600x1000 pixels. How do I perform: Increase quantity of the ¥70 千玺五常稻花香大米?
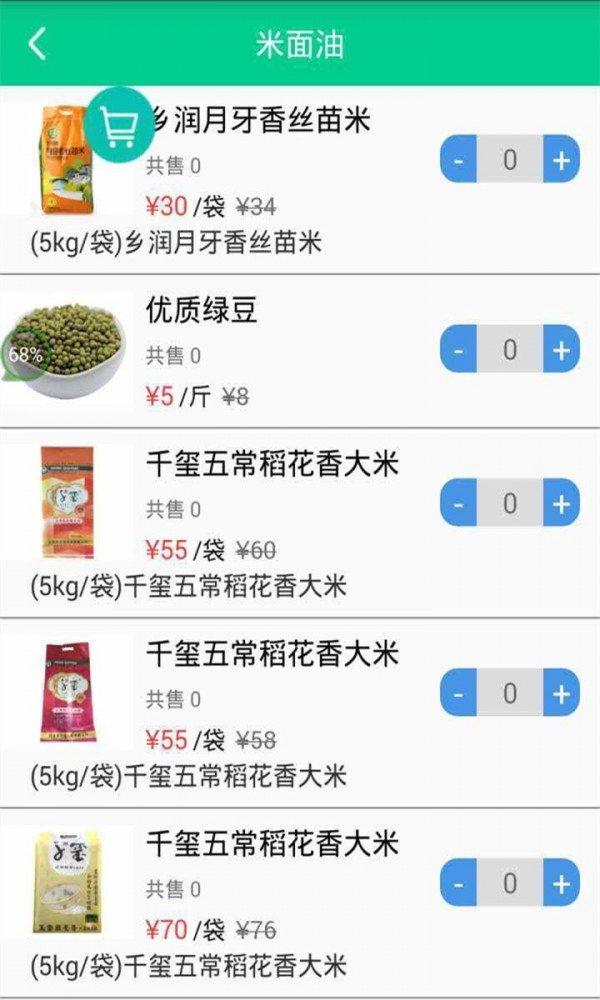point(561,883)
